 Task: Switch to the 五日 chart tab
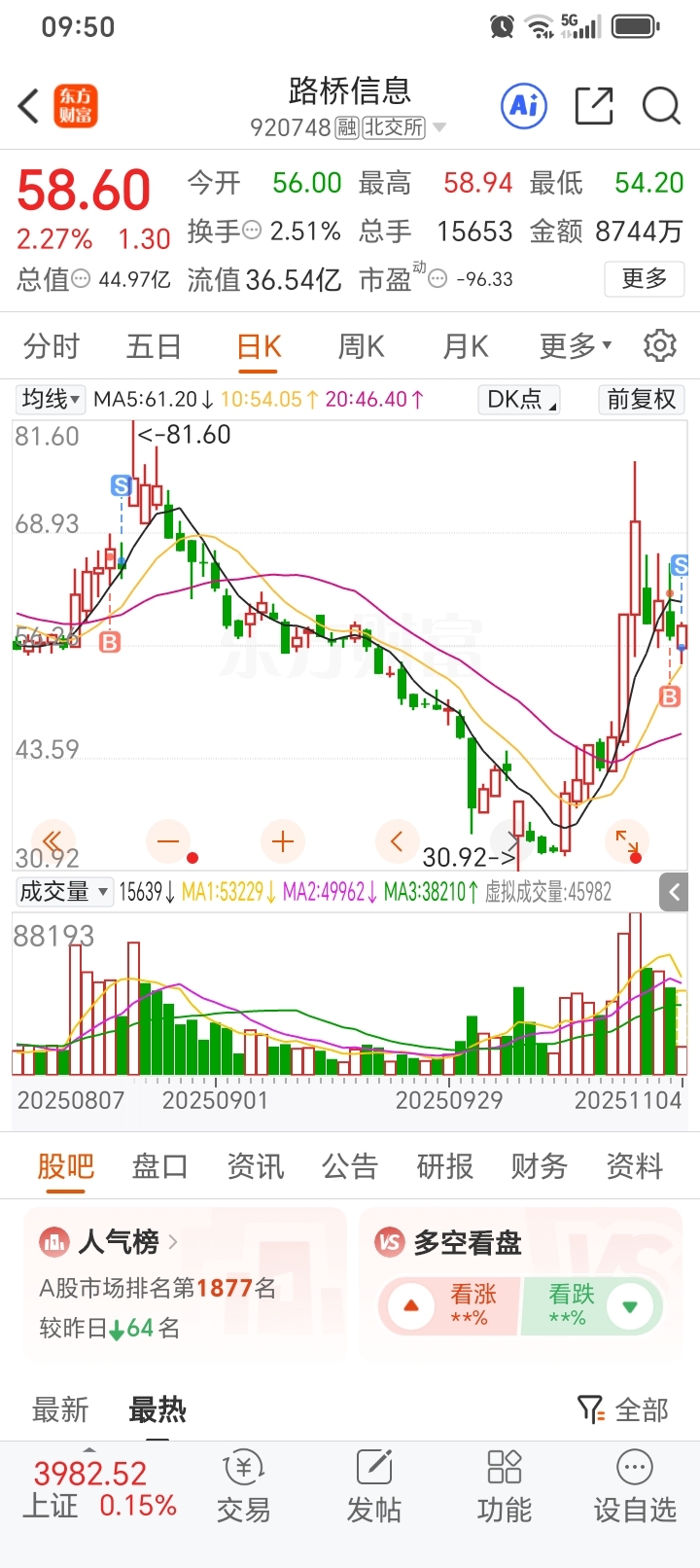click(x=154, y=346)
